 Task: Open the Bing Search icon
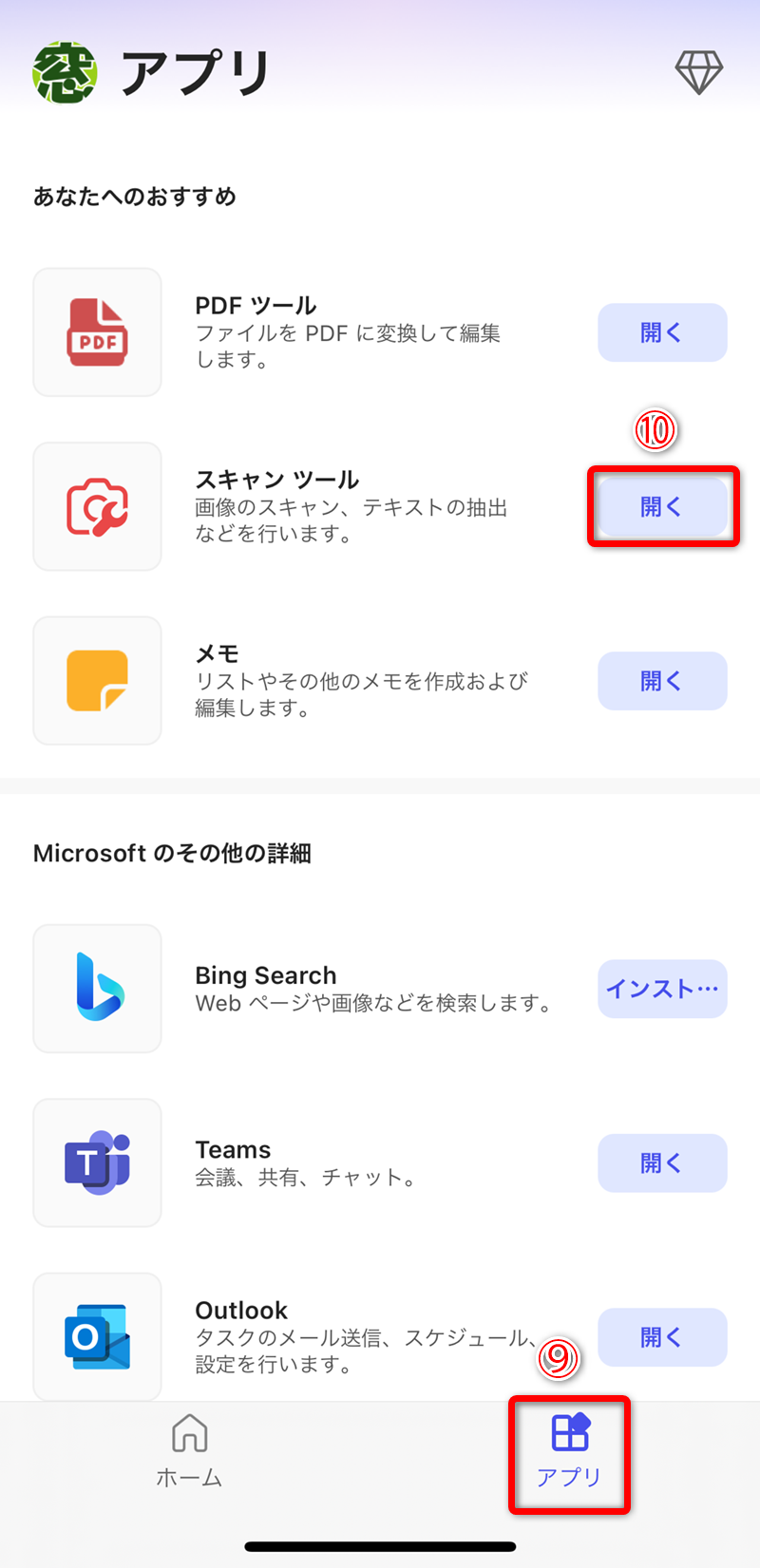(97, 988)
